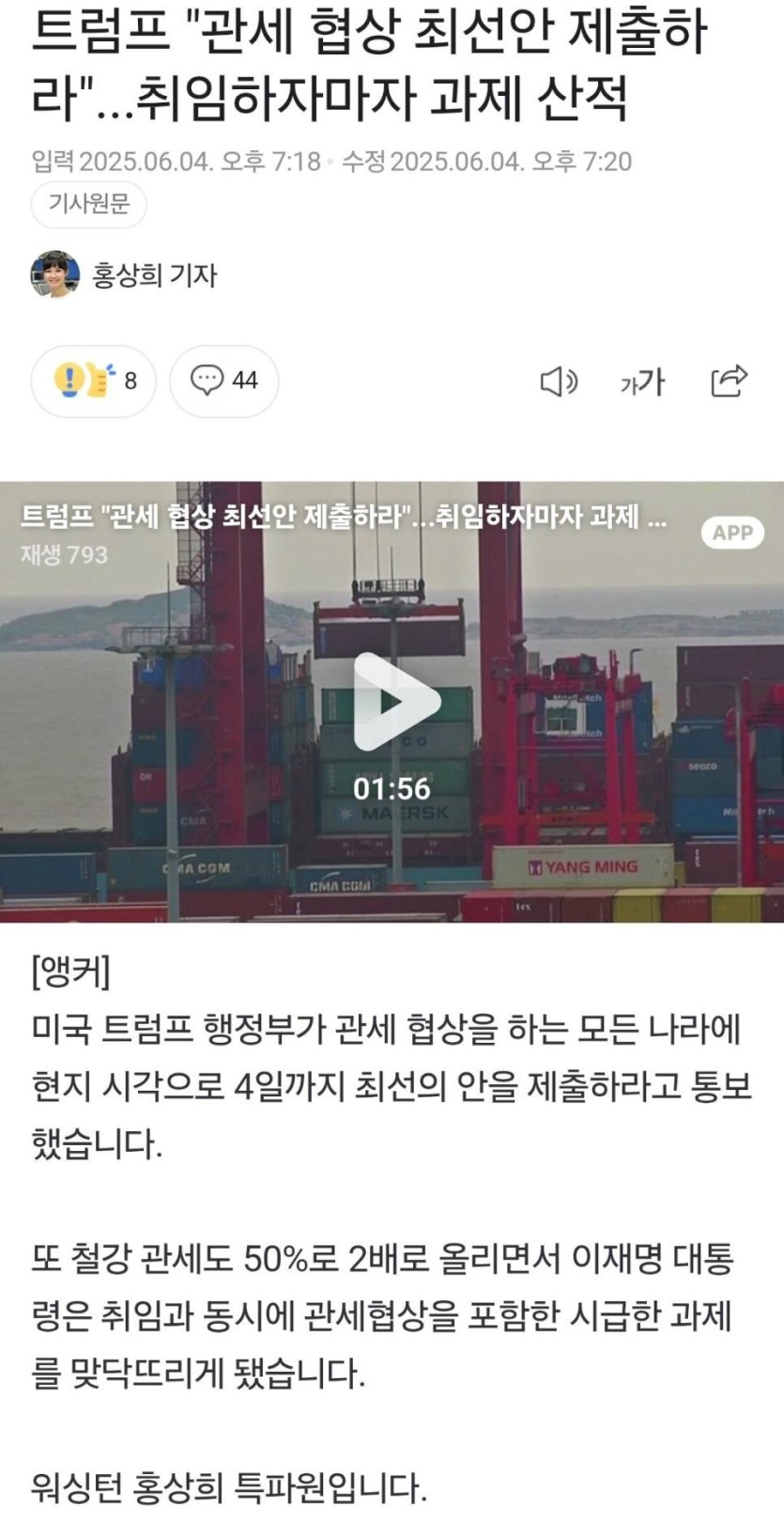Image resolution: width=784 pixels, height=1522 pixels.
Task: Open the video in APP
Action: click(x=732, y=533)
